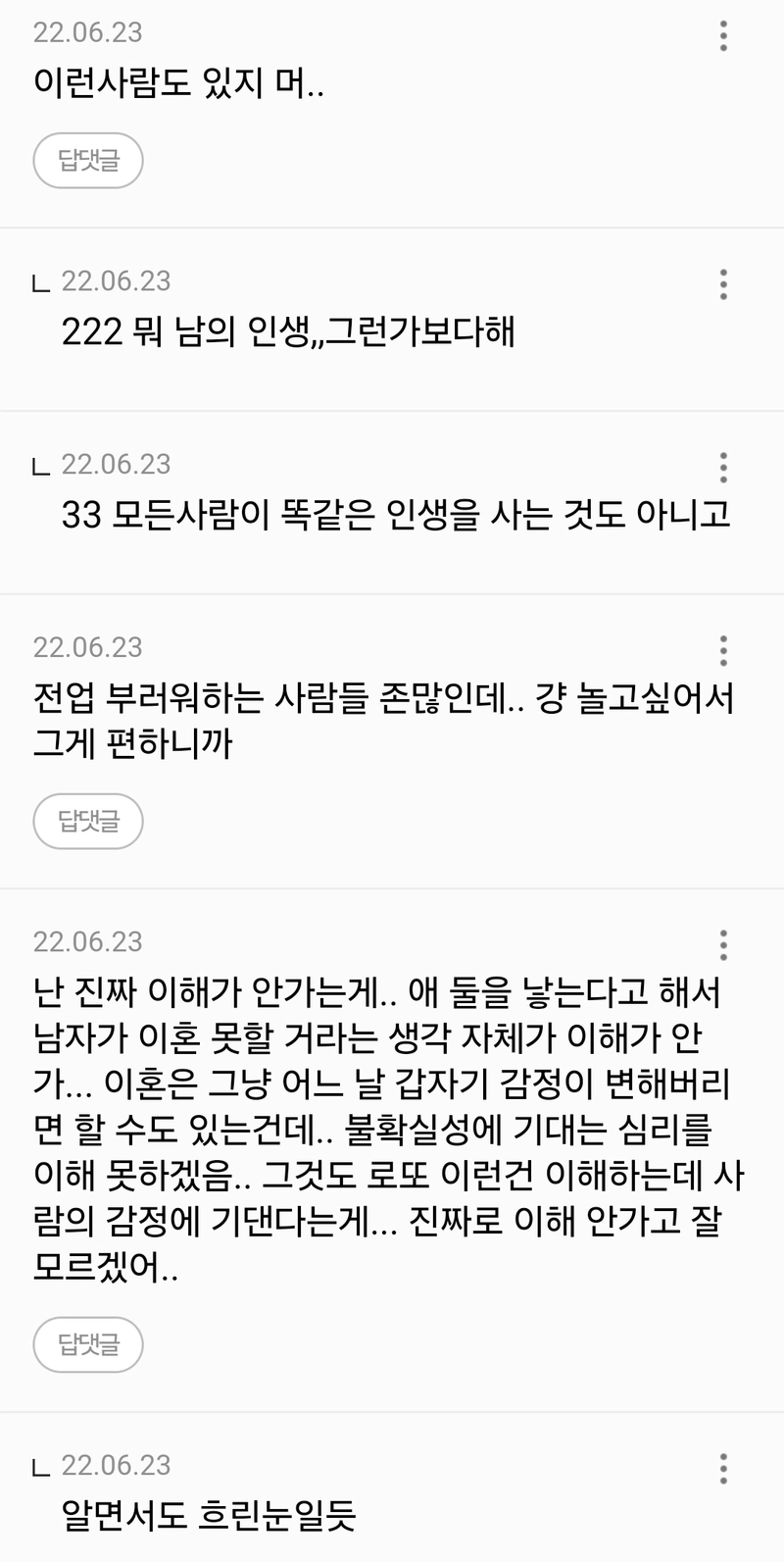The height and width of the screenshot is (1562, 784).
Task: Reply to '전업 부러워하는 사람들' comment
Action: click(88, 822)
